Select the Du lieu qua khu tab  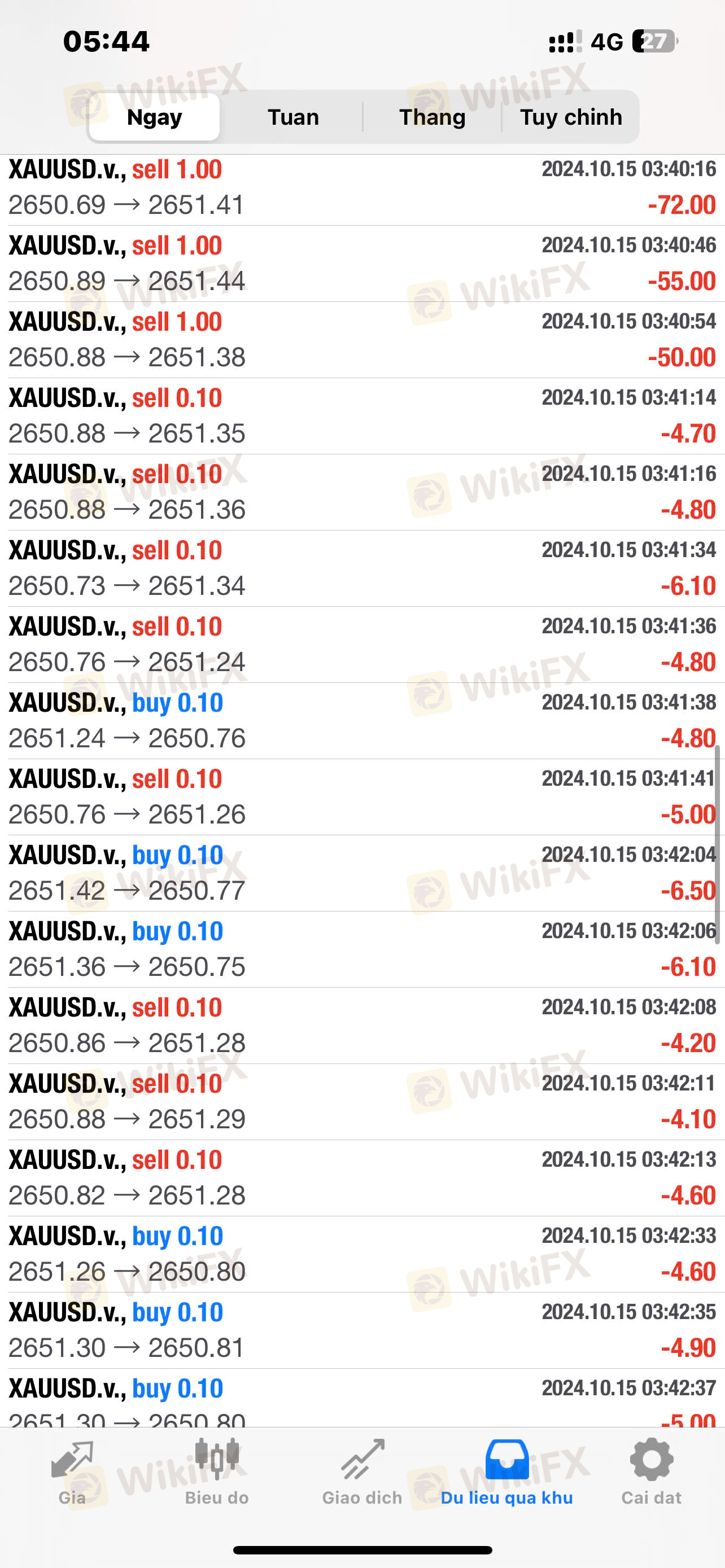[x=506, y=1472]
